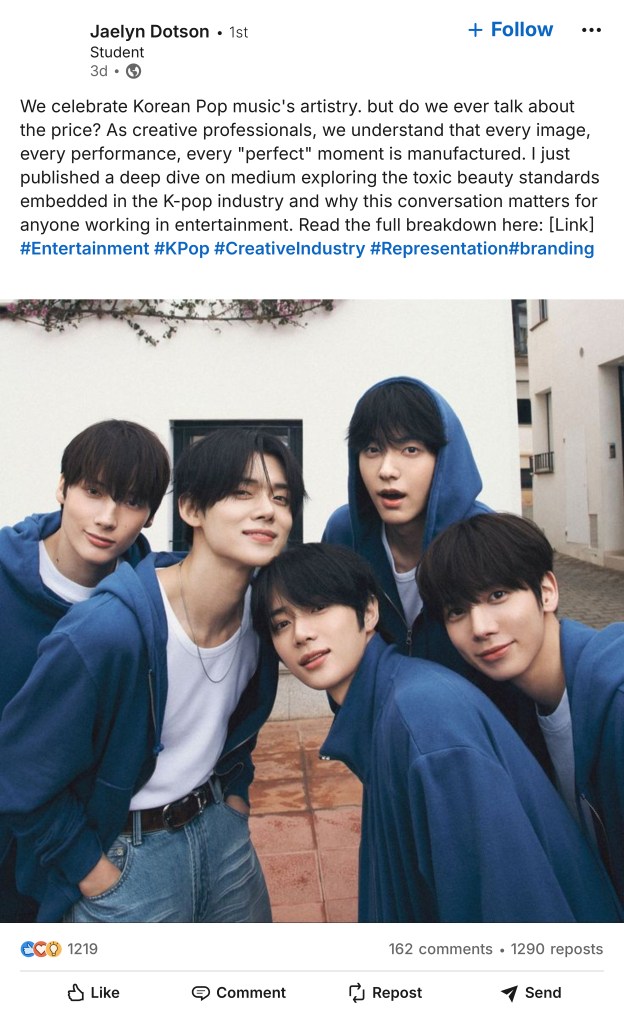
Task: Open the post's three-dot overflow menu
Action: point(591,30)
